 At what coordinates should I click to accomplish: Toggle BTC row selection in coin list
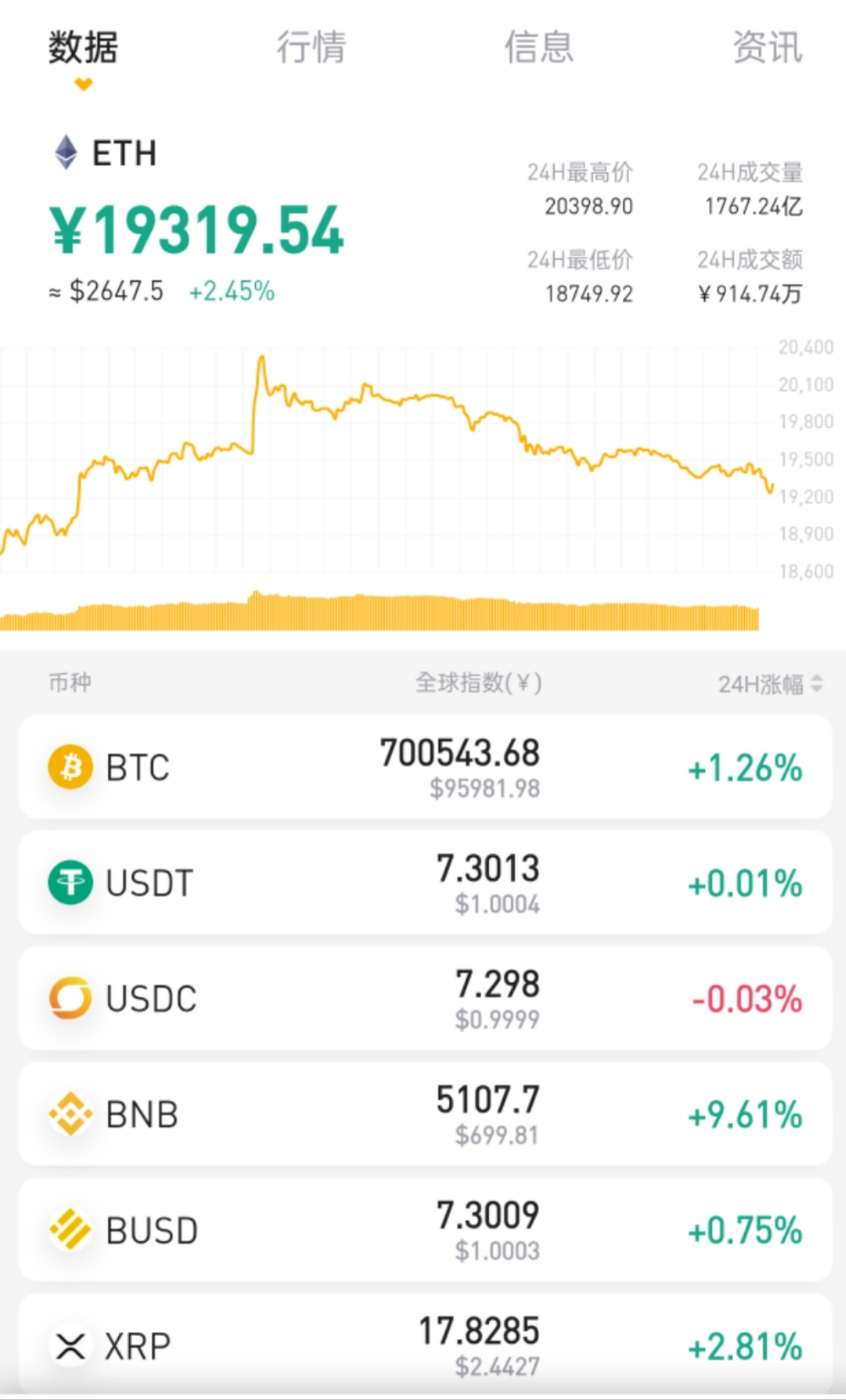(x=423, y=767)
